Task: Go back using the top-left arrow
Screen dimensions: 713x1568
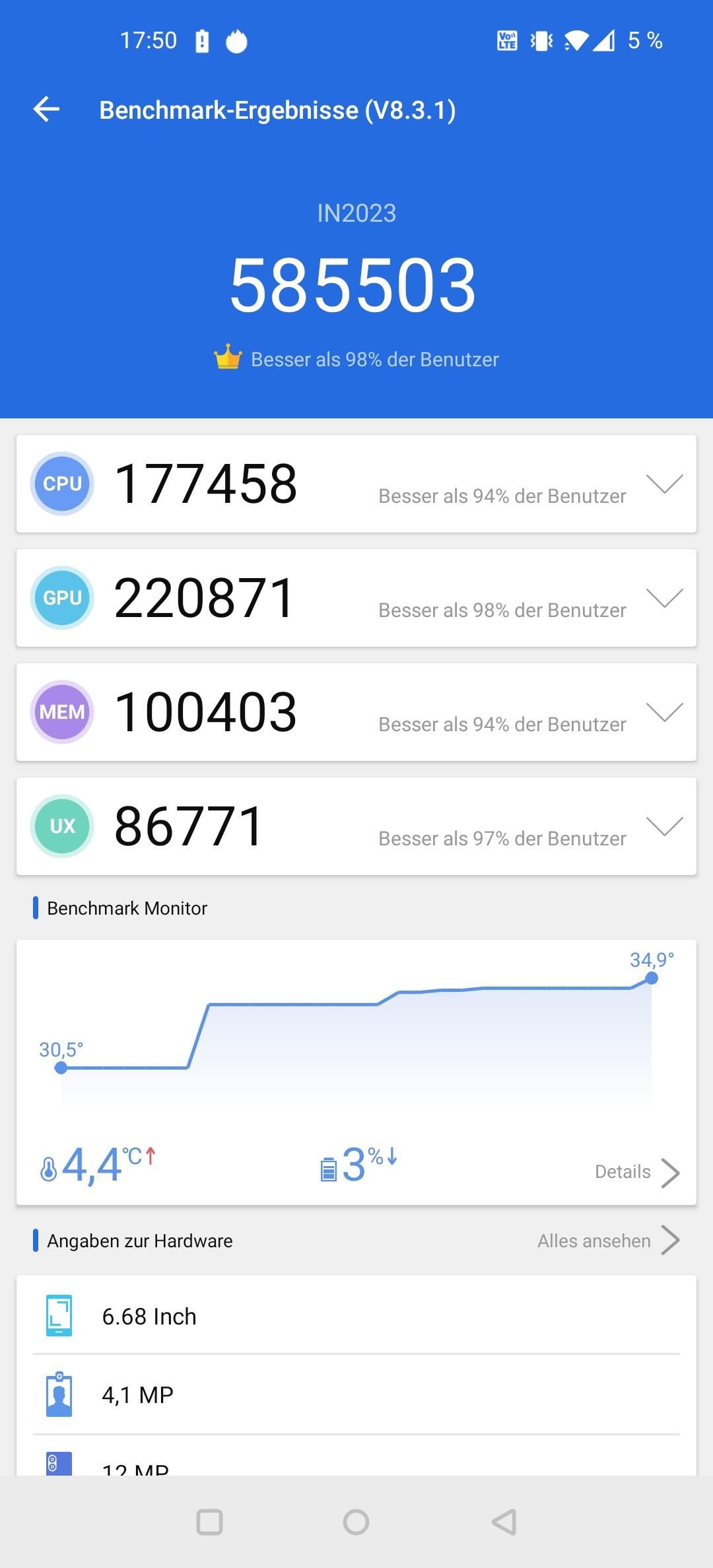Action: click(x=46, y=110)
